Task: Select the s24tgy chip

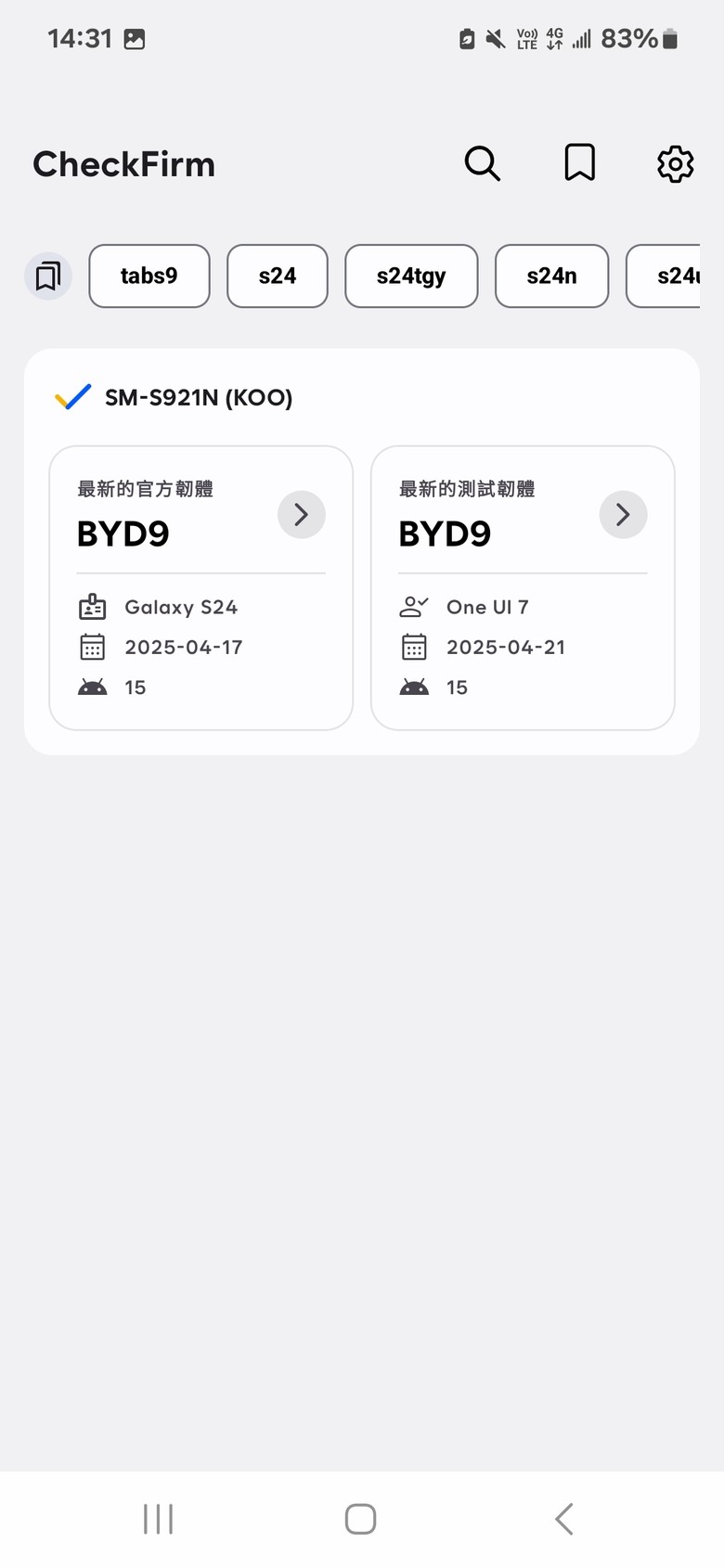Action: (x=411, y=276)
